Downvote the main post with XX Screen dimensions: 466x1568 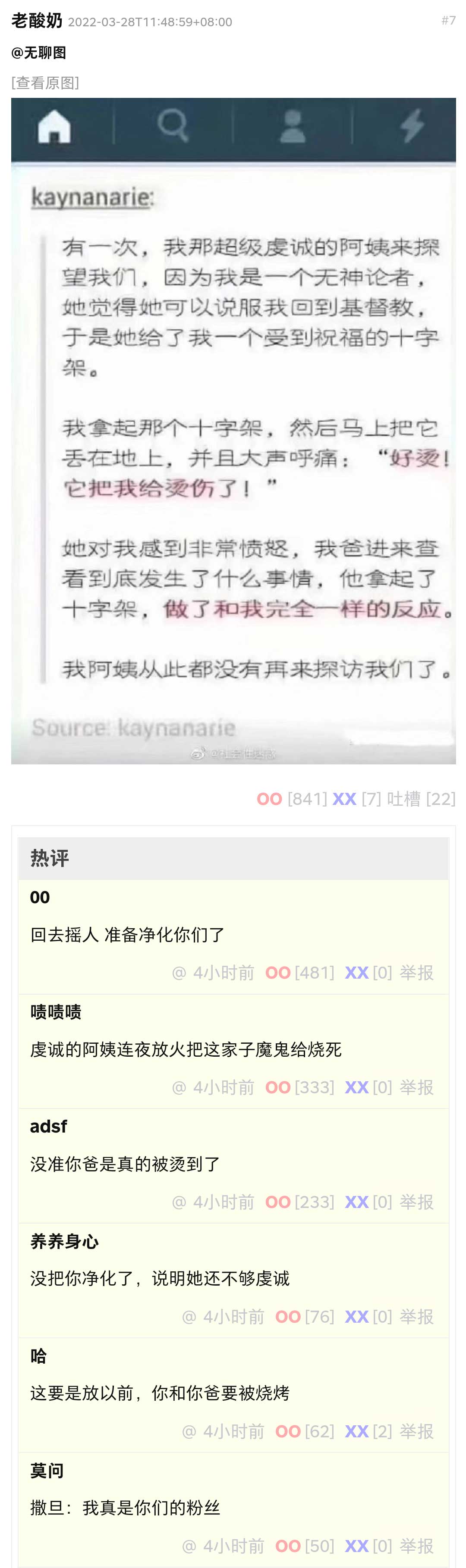pyautogui.click(x=344, y=798)
